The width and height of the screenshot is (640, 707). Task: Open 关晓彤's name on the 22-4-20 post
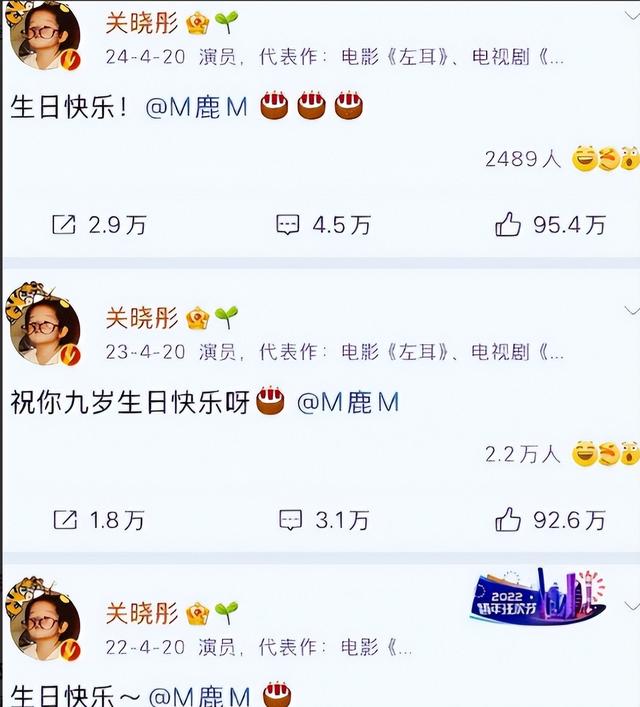(x=142, y=612)
